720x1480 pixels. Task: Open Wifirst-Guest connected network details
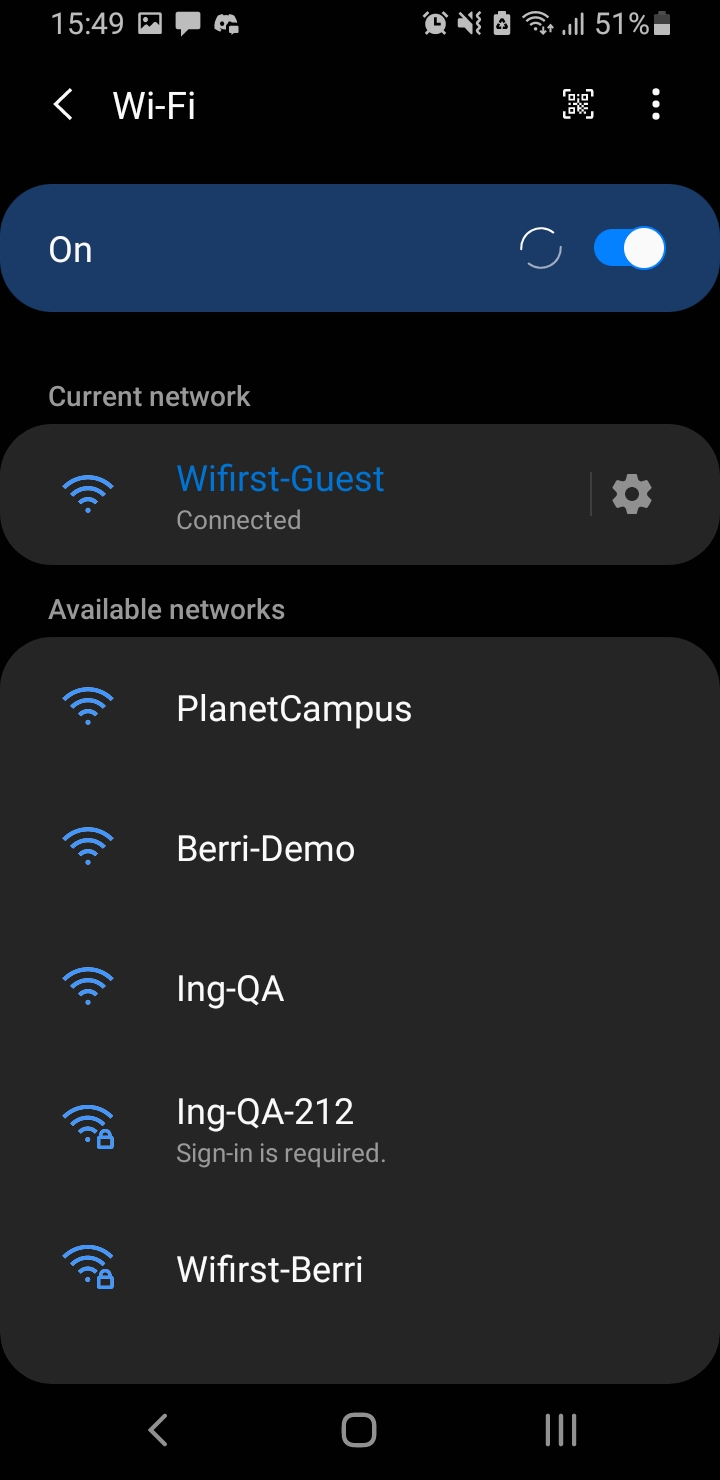click(x=295, y=494)
